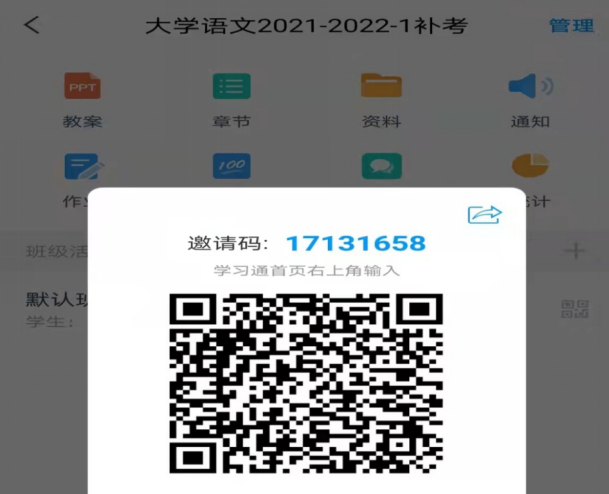Open the 教案 section
609x494 pixels.
coord(82,99)
